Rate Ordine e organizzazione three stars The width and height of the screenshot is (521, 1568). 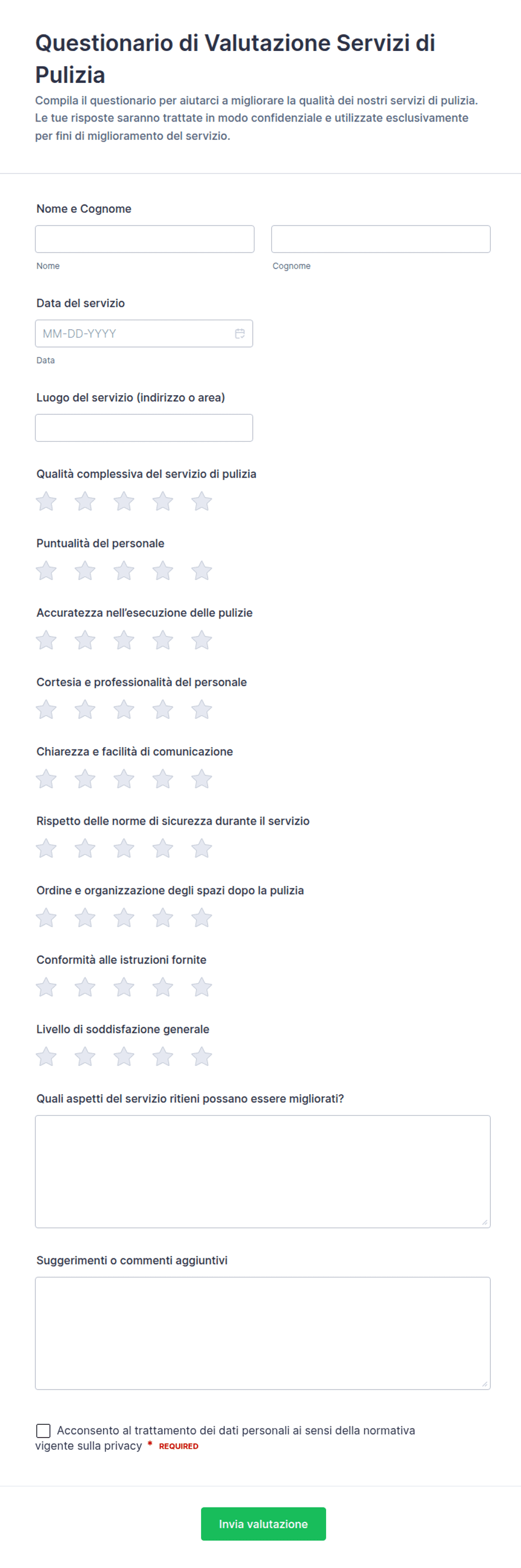pos(124,918)
